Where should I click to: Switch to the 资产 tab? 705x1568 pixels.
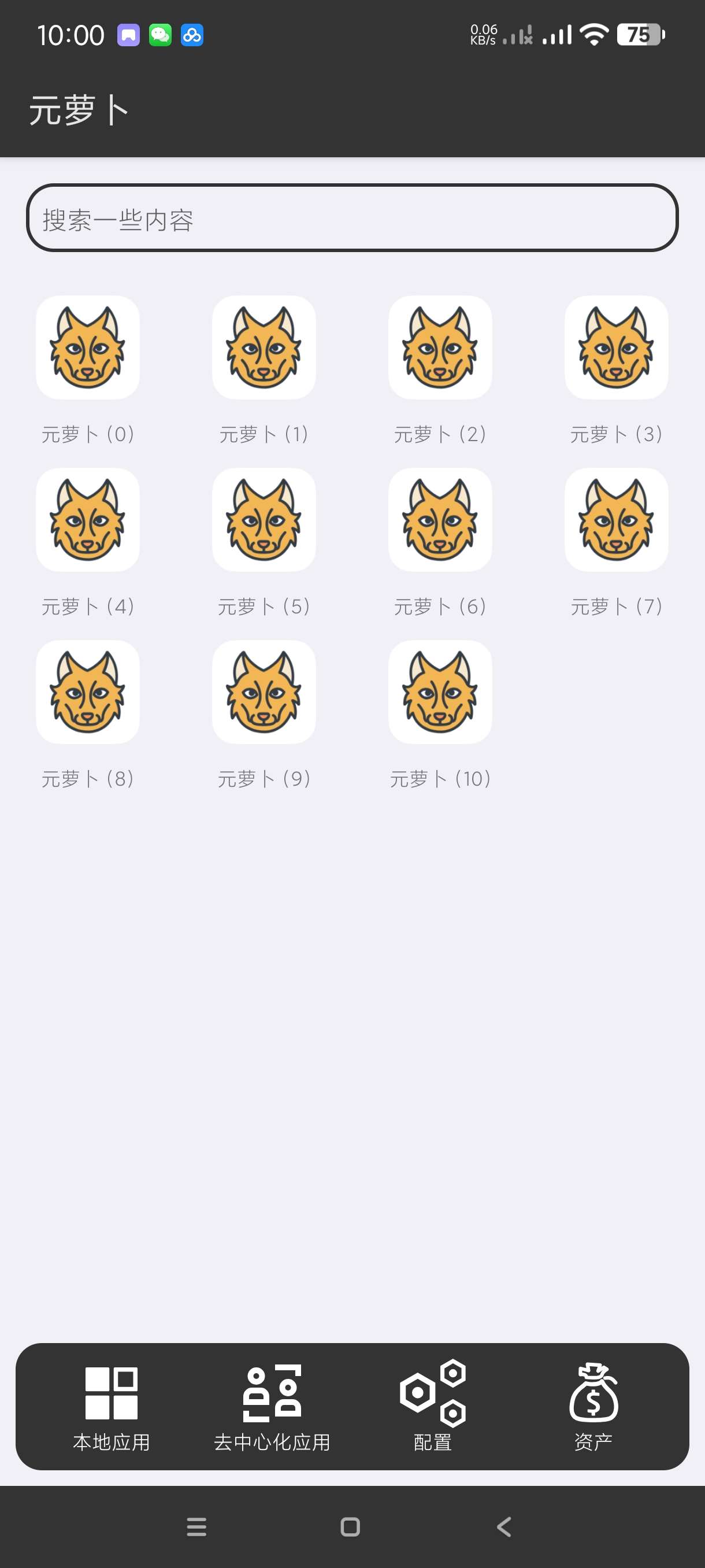[x=593, y=1407]
